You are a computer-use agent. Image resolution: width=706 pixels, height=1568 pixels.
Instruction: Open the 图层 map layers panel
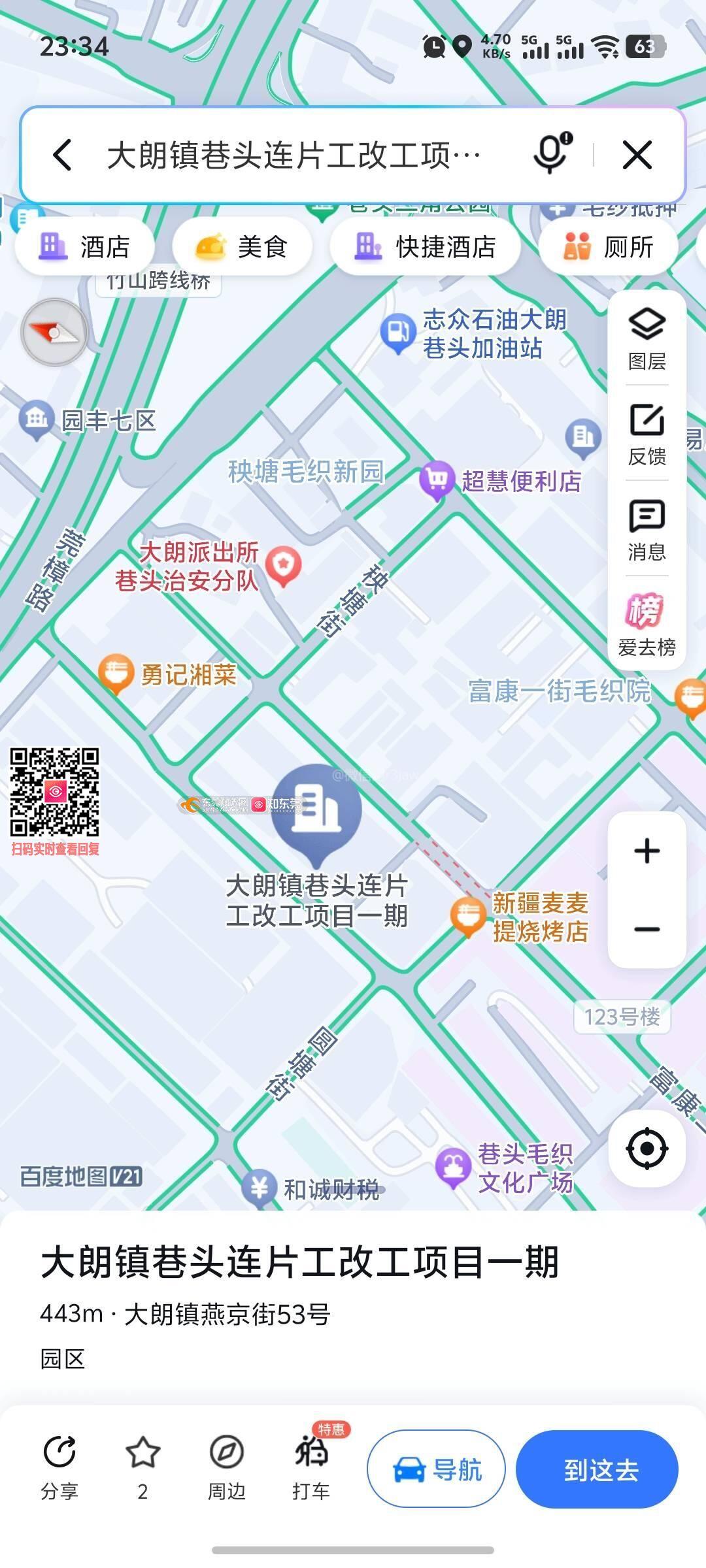click(647, 338)
